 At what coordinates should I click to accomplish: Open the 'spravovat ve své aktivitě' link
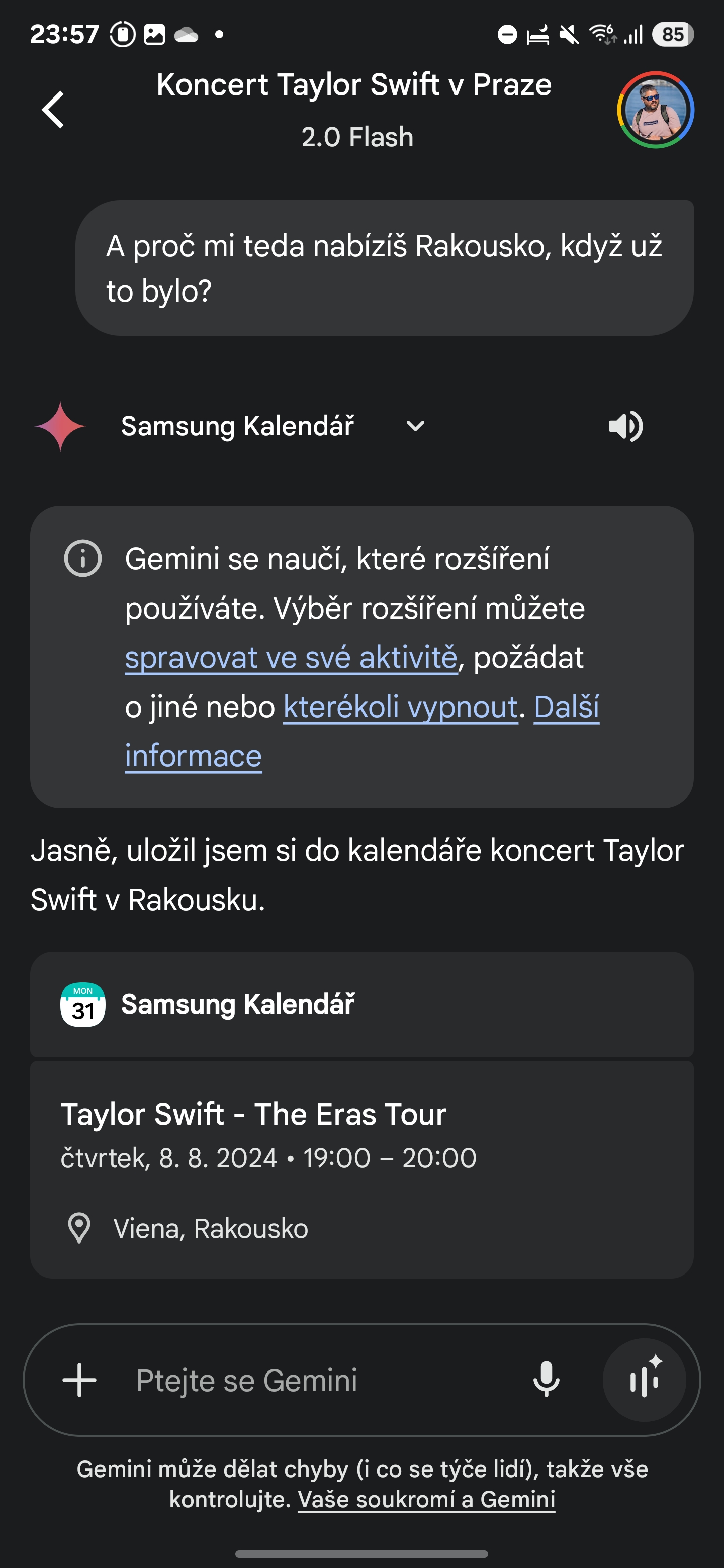tap(291, 658)
